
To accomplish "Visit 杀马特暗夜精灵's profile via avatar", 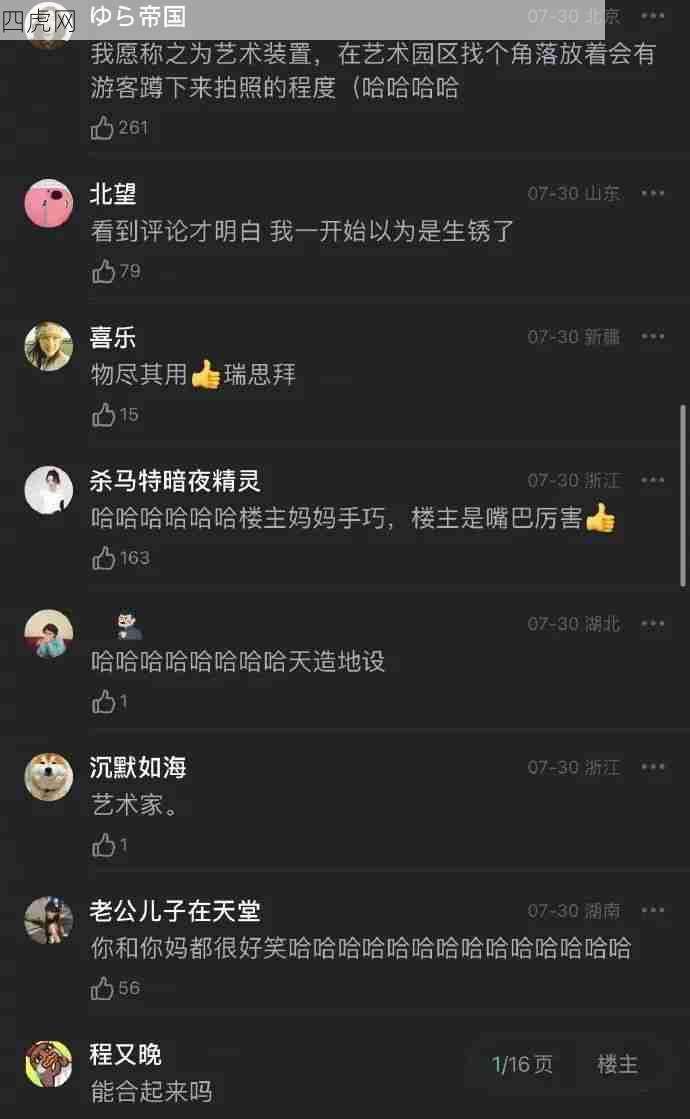I will pos(49,490).
